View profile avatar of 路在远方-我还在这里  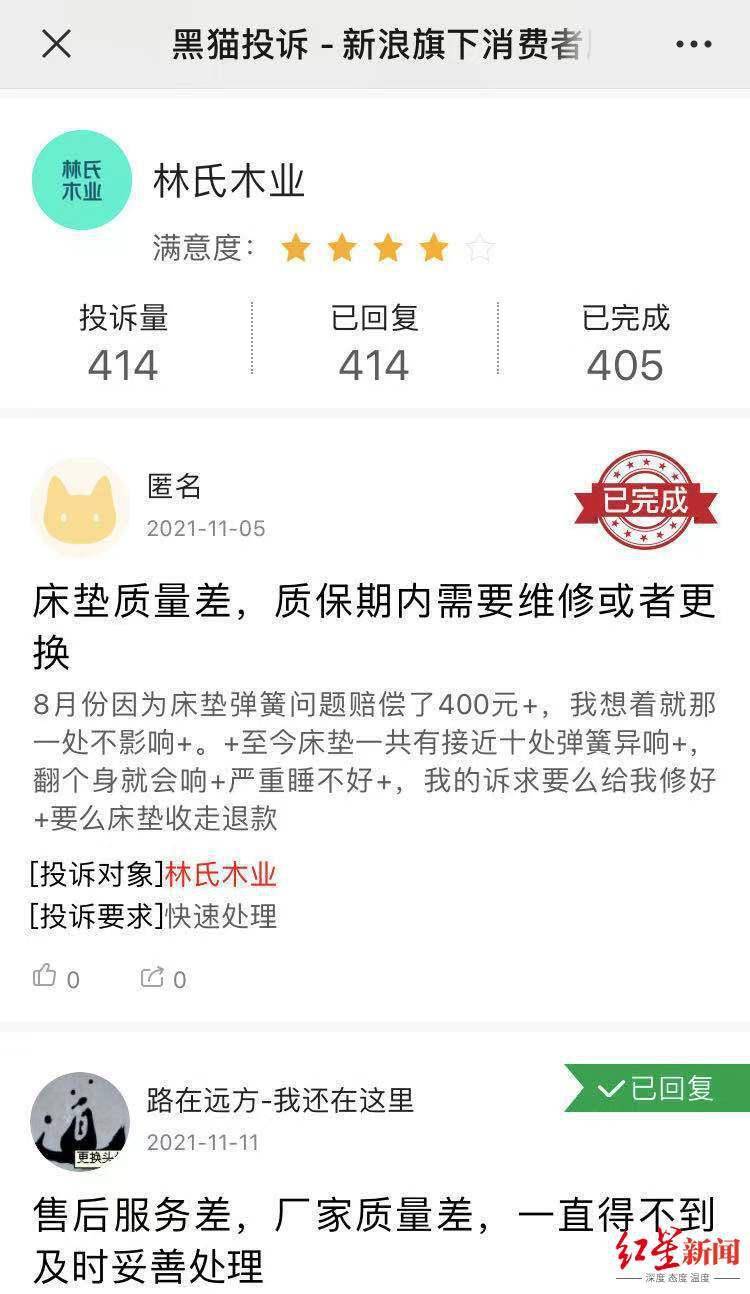[x=80, y=1122]
